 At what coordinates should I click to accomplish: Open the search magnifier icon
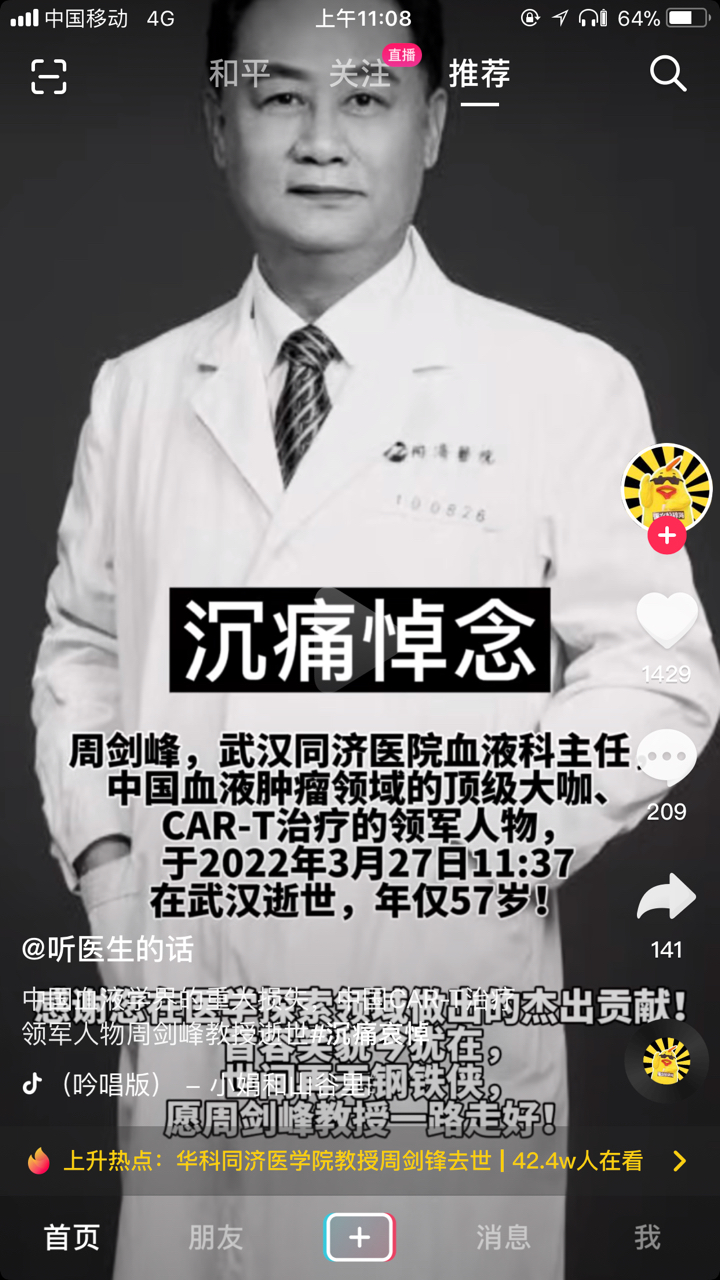coord(667,74)
